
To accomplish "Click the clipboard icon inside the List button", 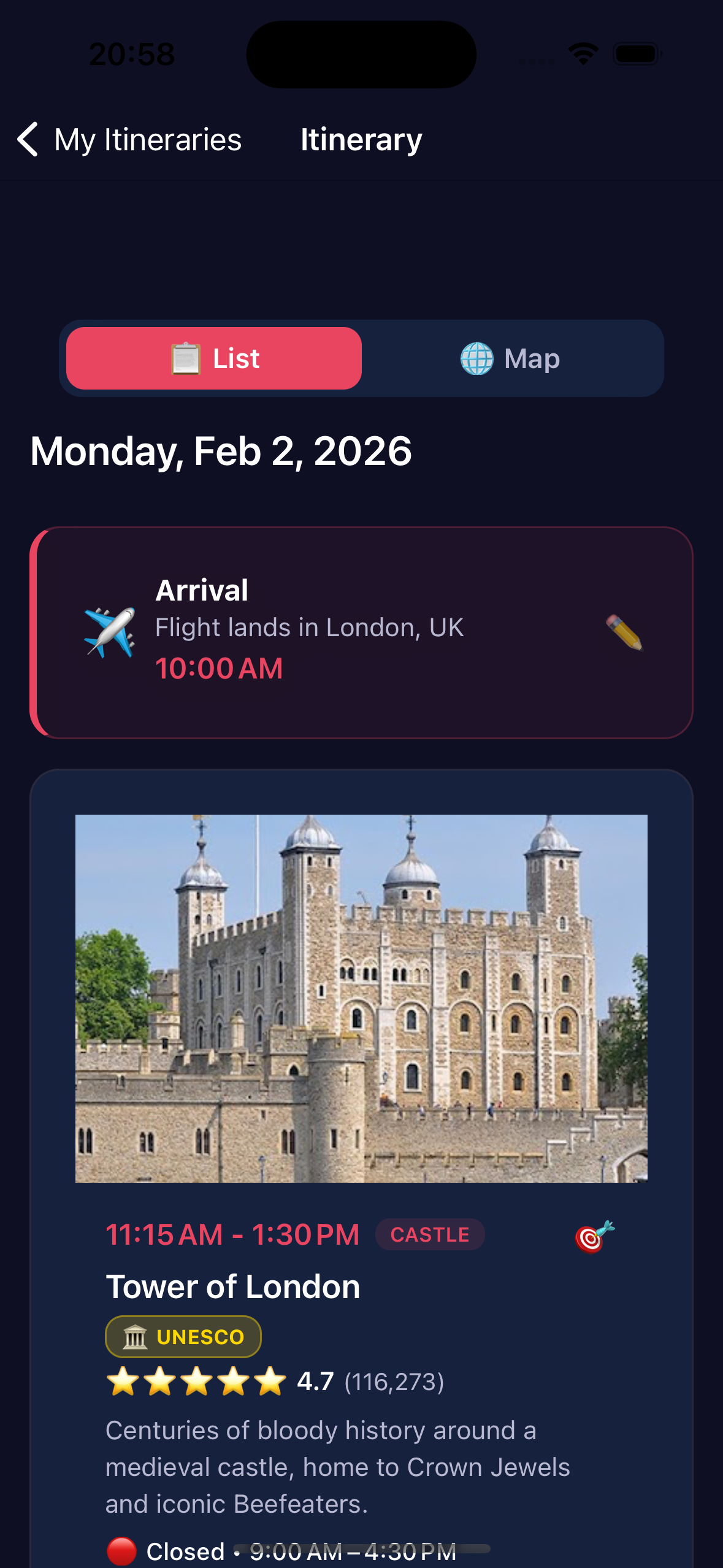I will click(185, 358).
